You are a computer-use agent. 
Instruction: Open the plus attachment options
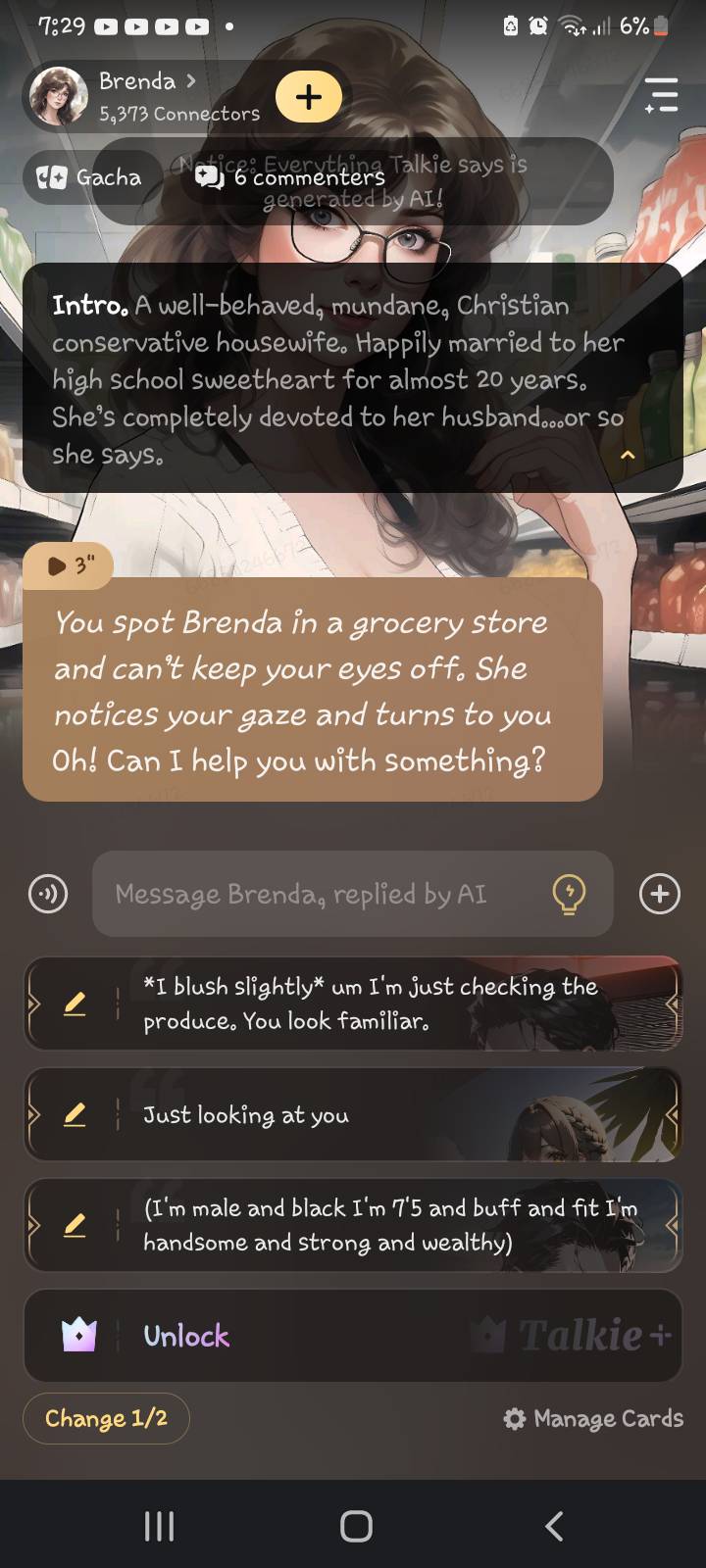pos(659,894)
